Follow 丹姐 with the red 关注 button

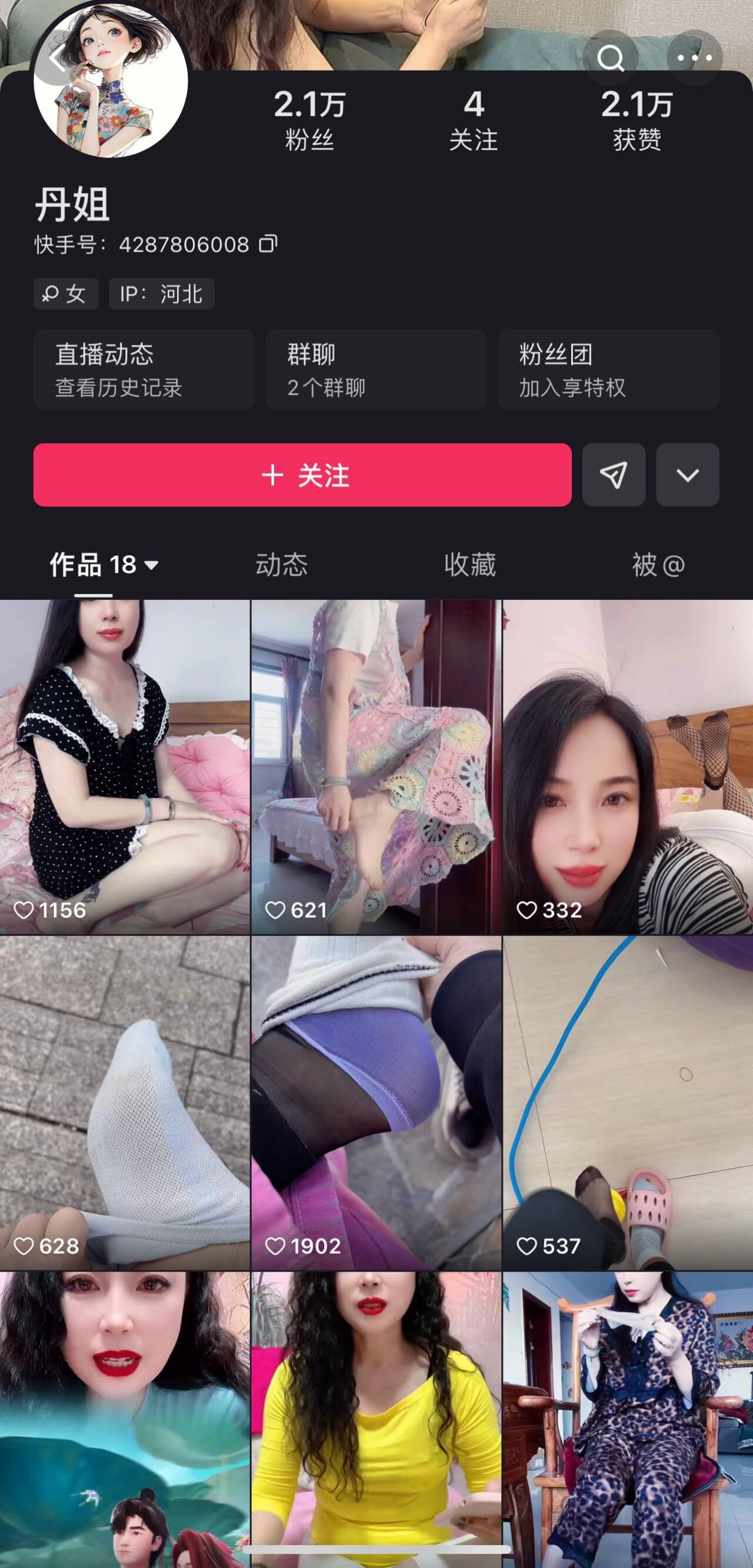click(302, 475)
